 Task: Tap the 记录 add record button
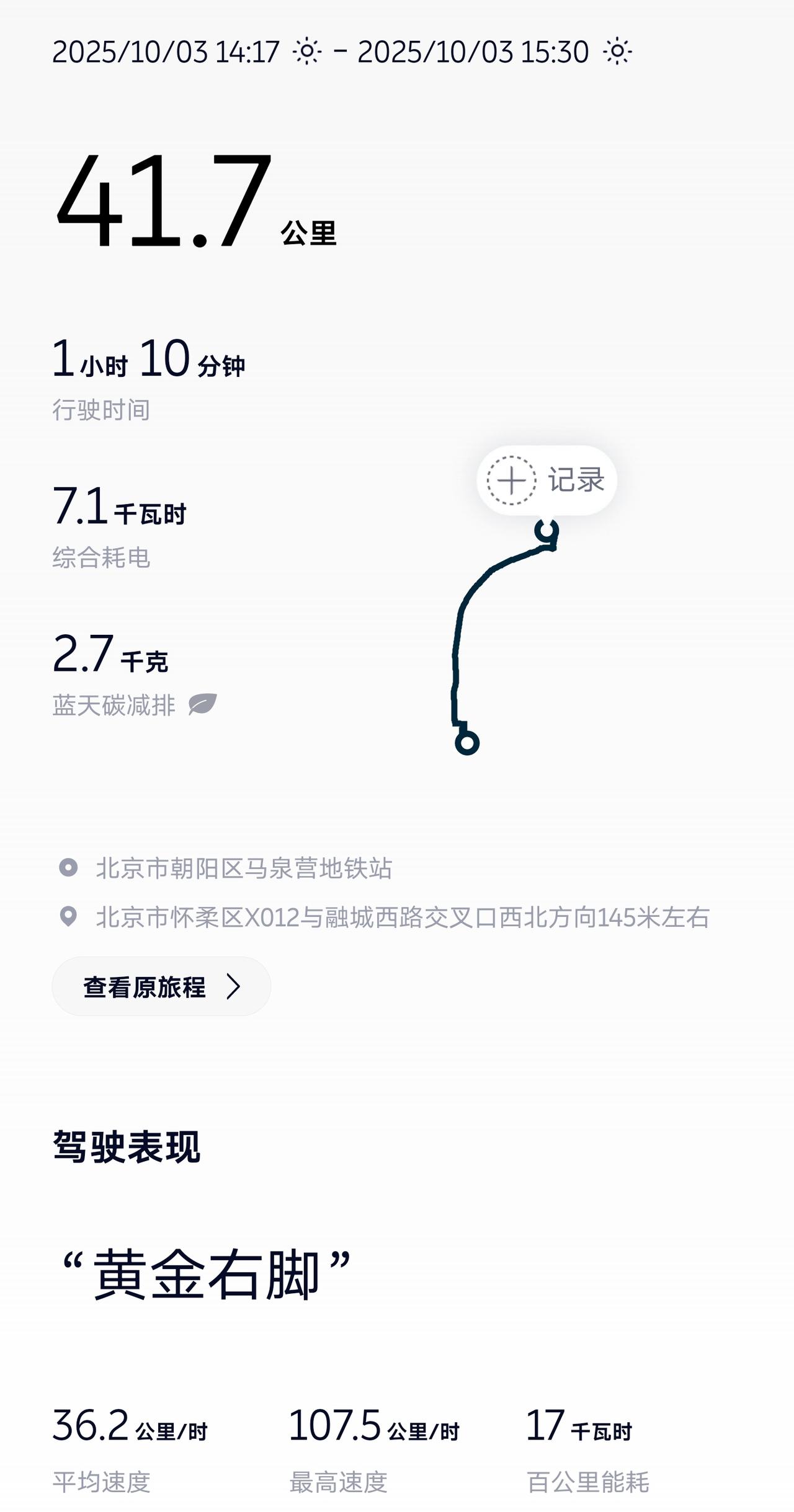(546, 480)
